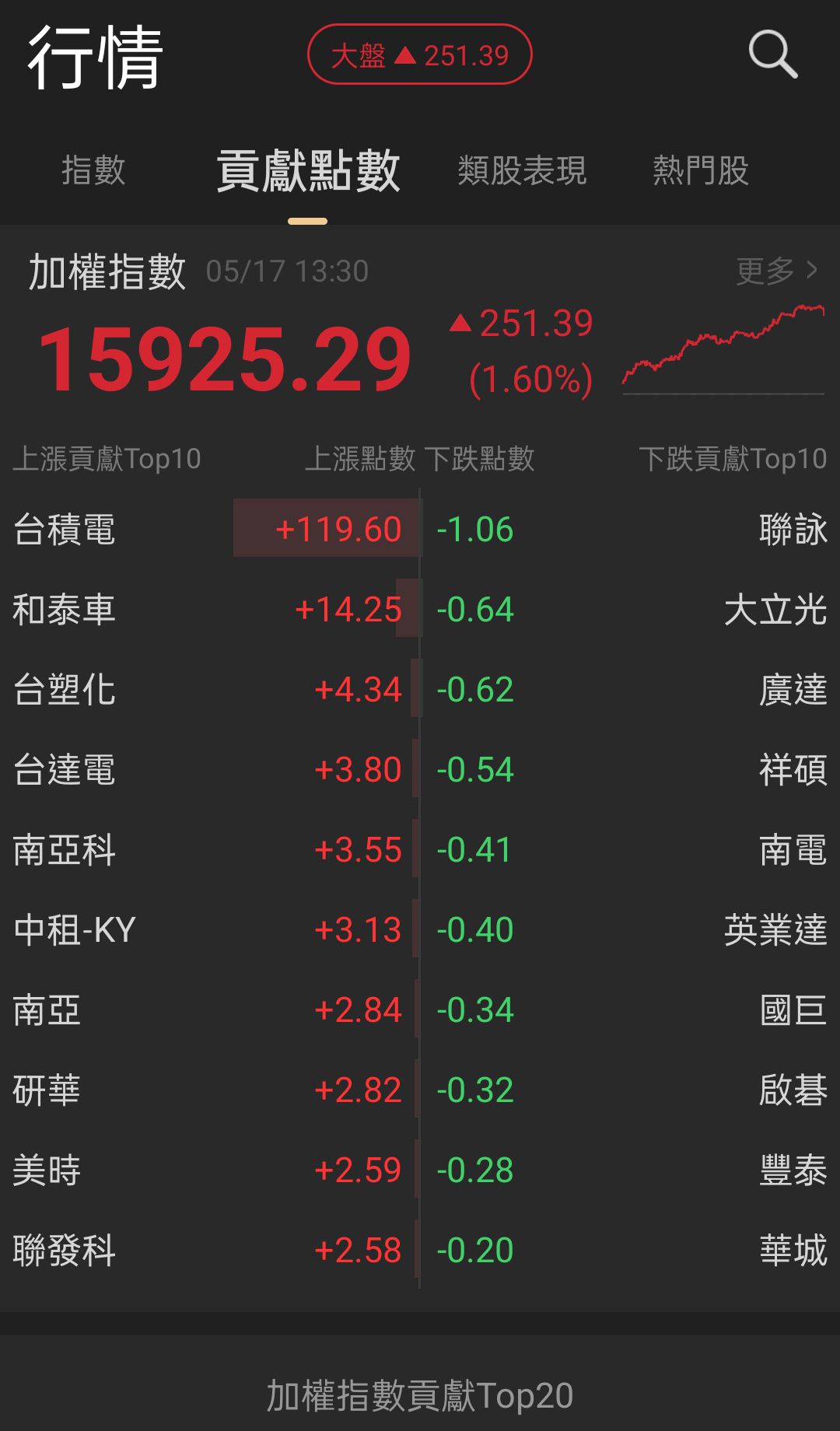Screen dimensions: 840x1431
Task: Switch to the 熱門股 tab
Action: click(701, 170)
